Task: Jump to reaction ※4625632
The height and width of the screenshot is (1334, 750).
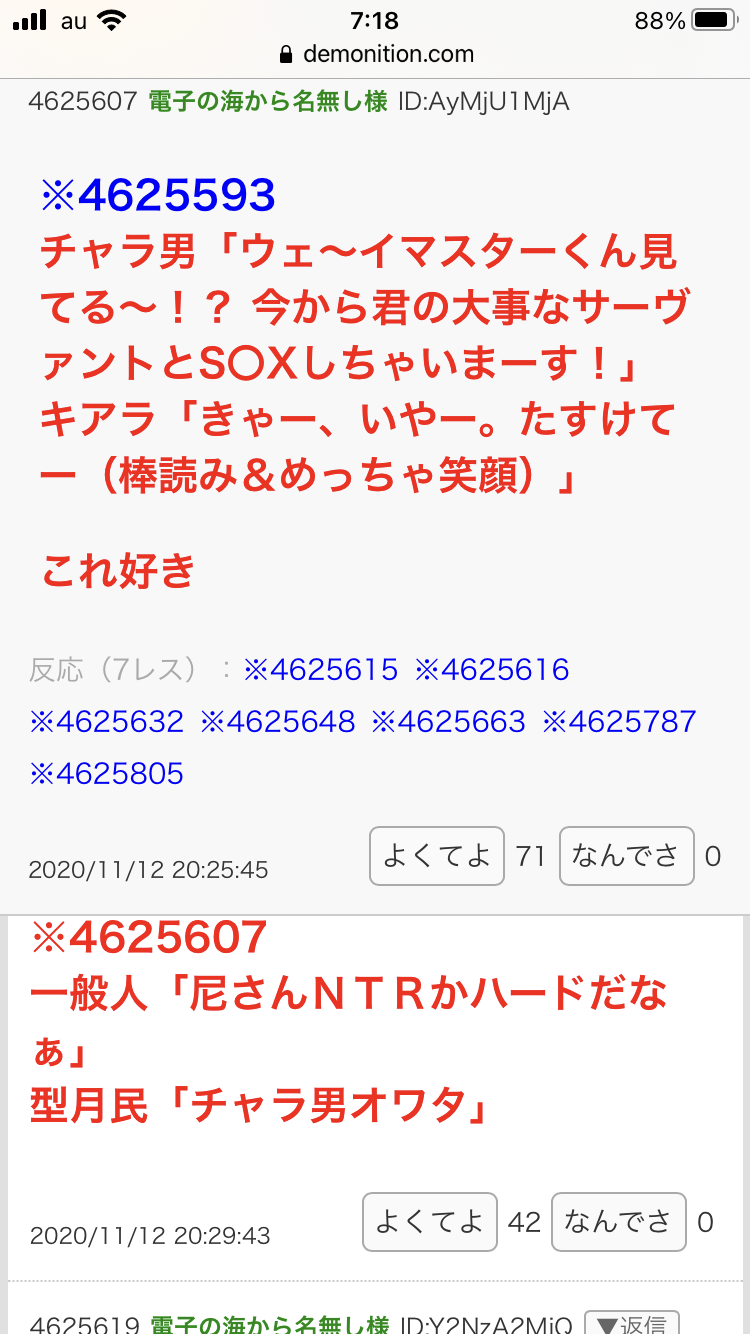Action: pyautogui.click(x=106, y=721)
